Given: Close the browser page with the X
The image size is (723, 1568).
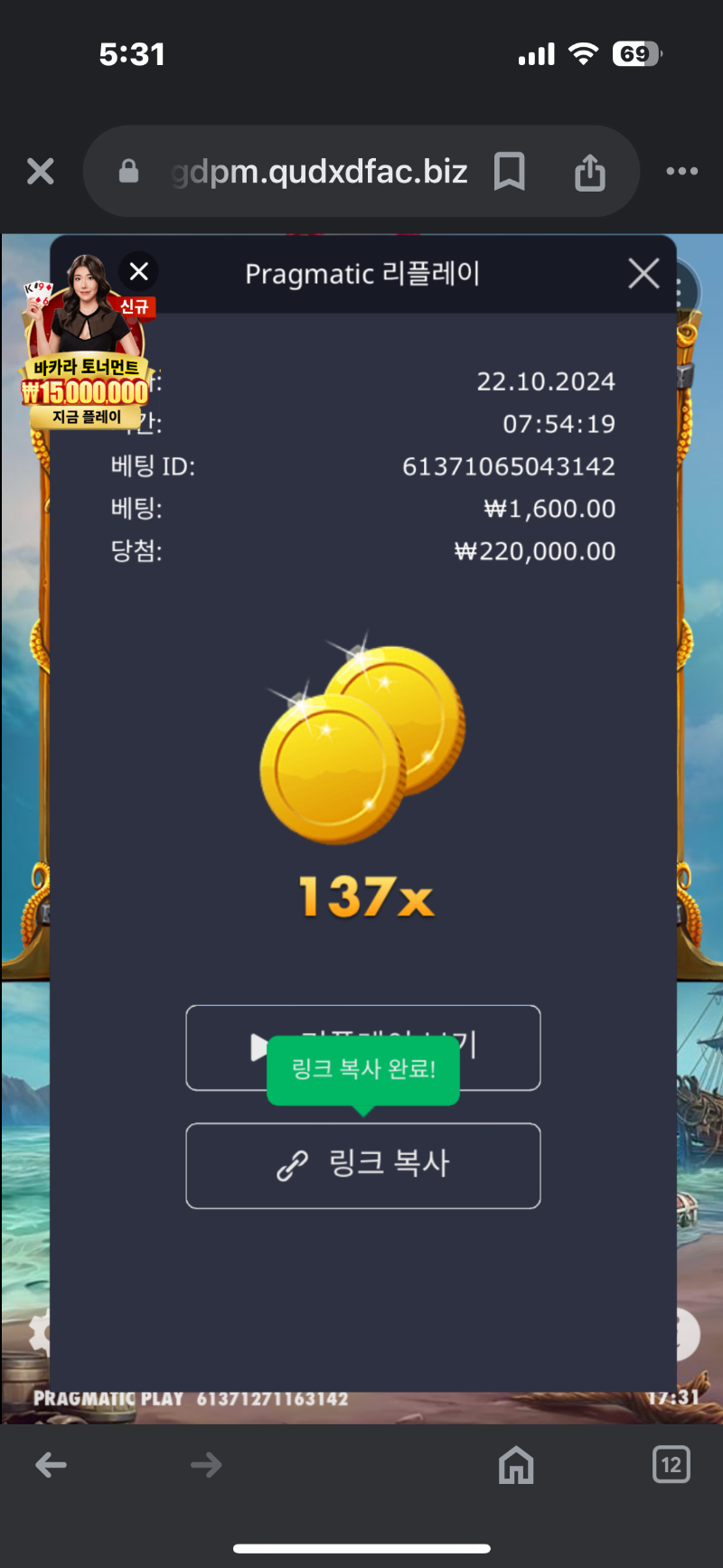Looking at the screenshot, I should pyautogui.click(x=41, y=171).
